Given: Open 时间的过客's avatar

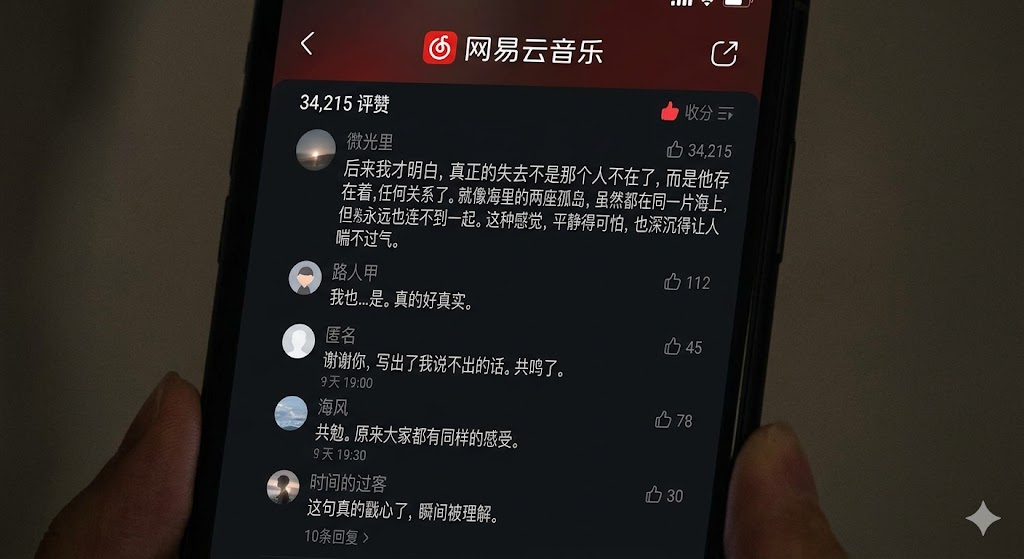Looking at the screenshot, I should 283,487.
